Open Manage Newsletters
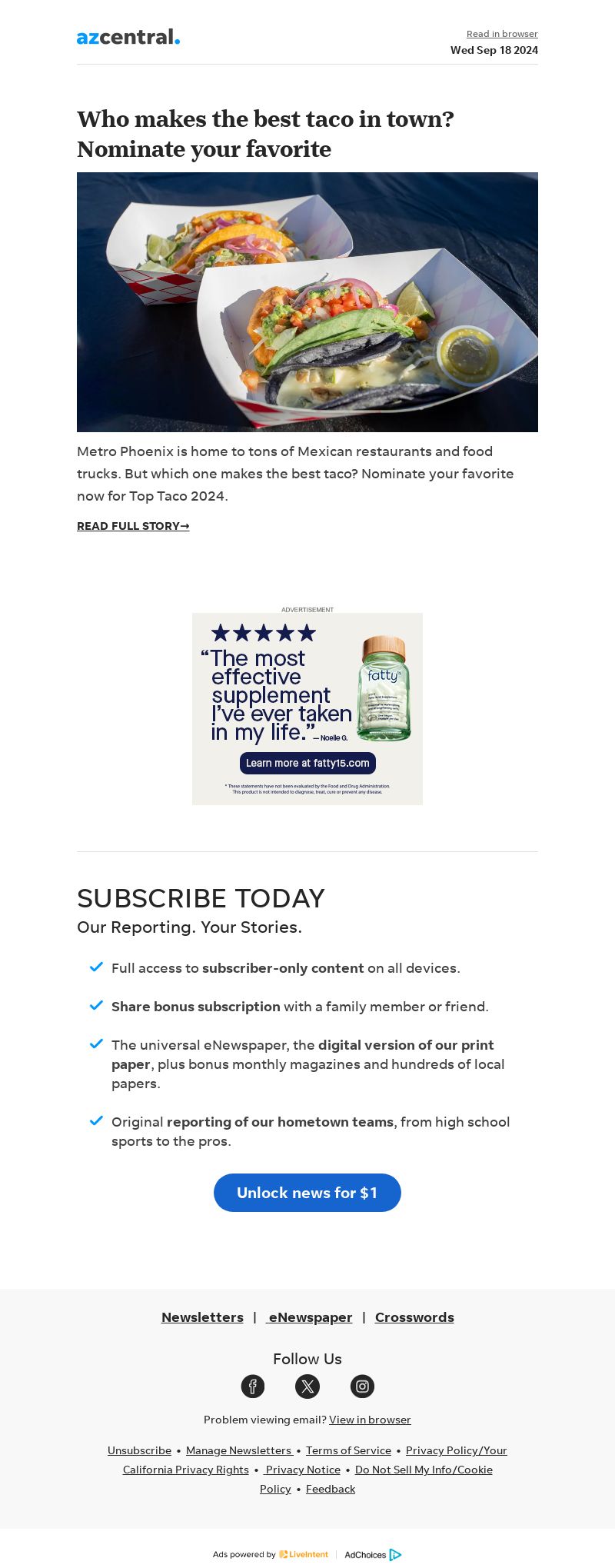Image resolution: width=615 pixels, height=1568 pixels. (238, 1450)
